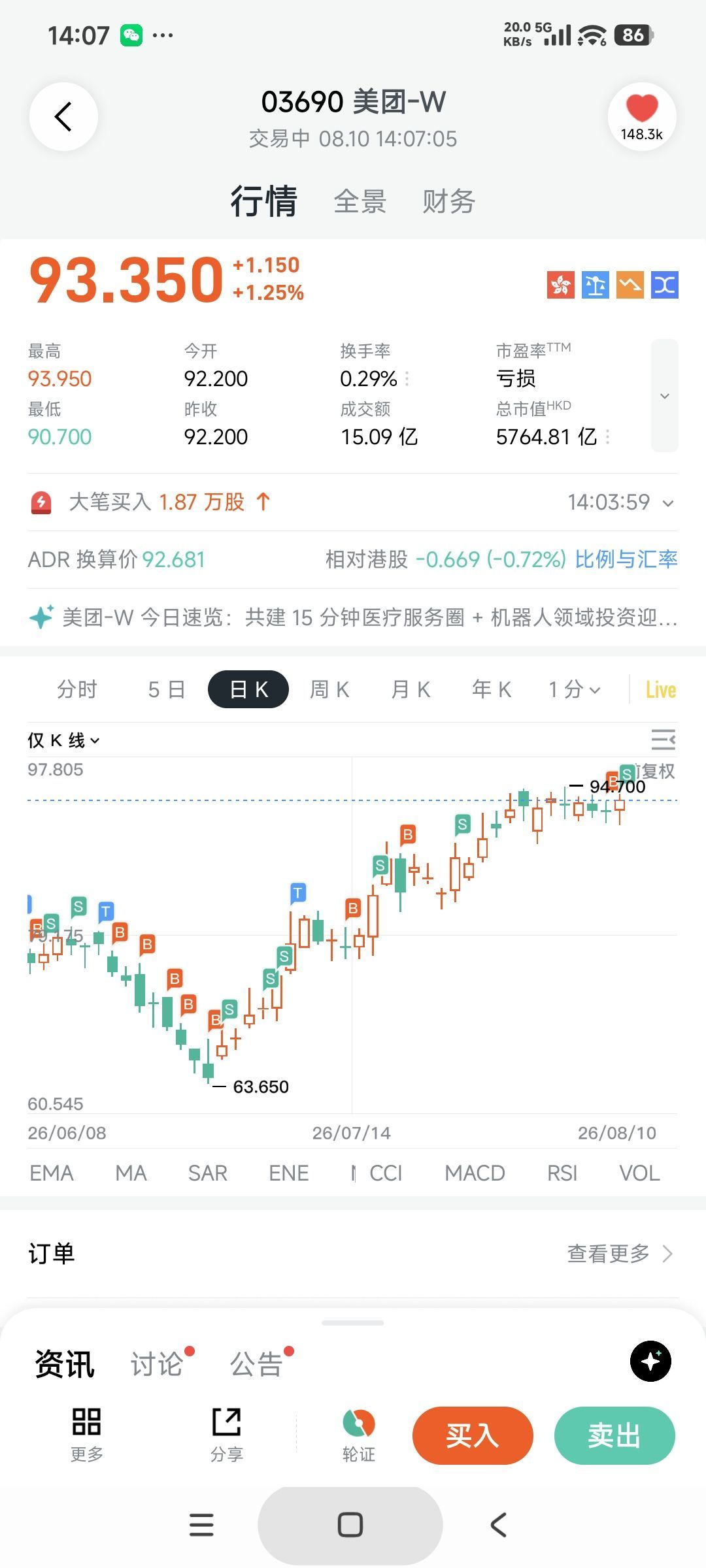The image size is (706, 1568).
Task: Choose the MACD indicator
Action: (475, 1173)
